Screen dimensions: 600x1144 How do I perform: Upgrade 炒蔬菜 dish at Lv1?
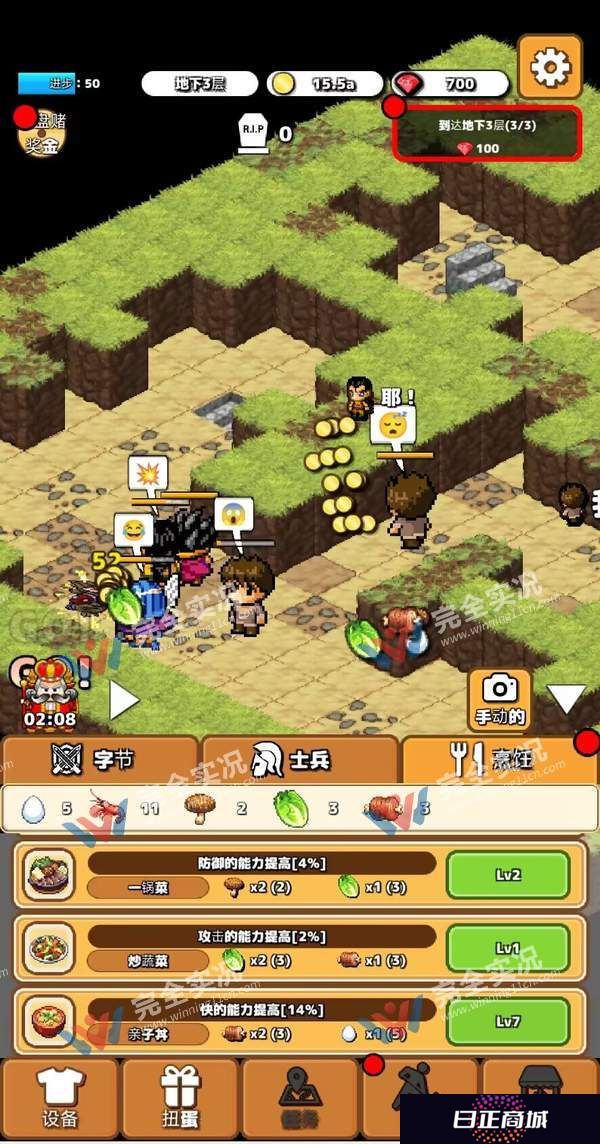[508, 948]
